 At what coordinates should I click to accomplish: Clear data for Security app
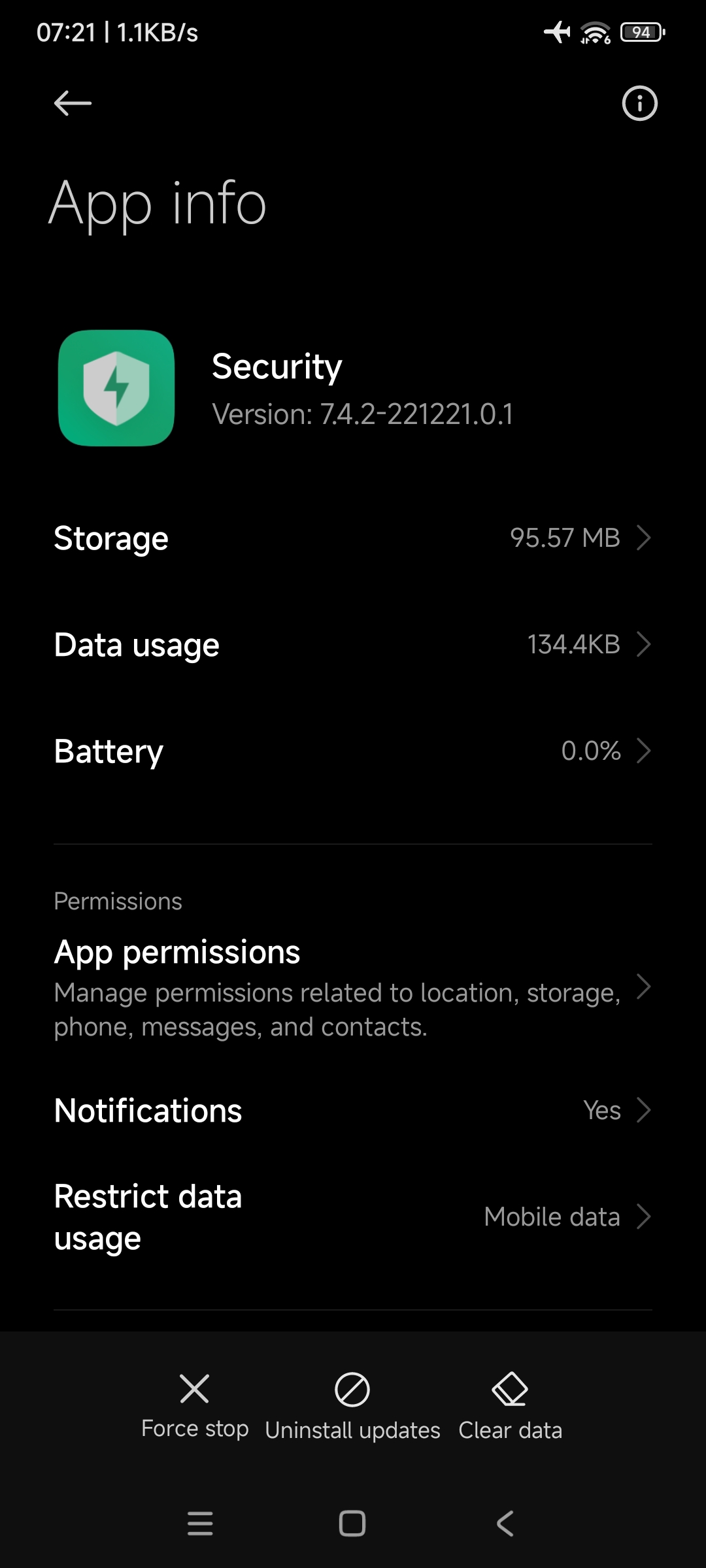(511, 1406)
